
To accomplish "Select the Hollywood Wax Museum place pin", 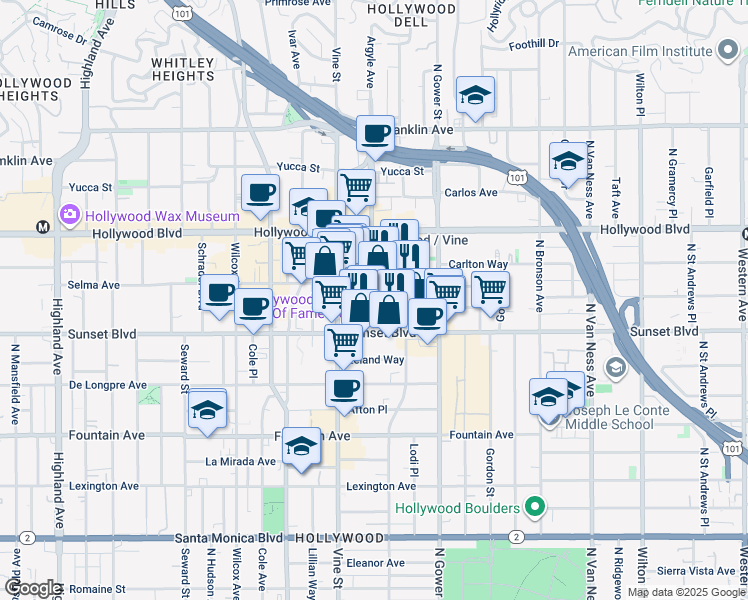I will point(70,216).
